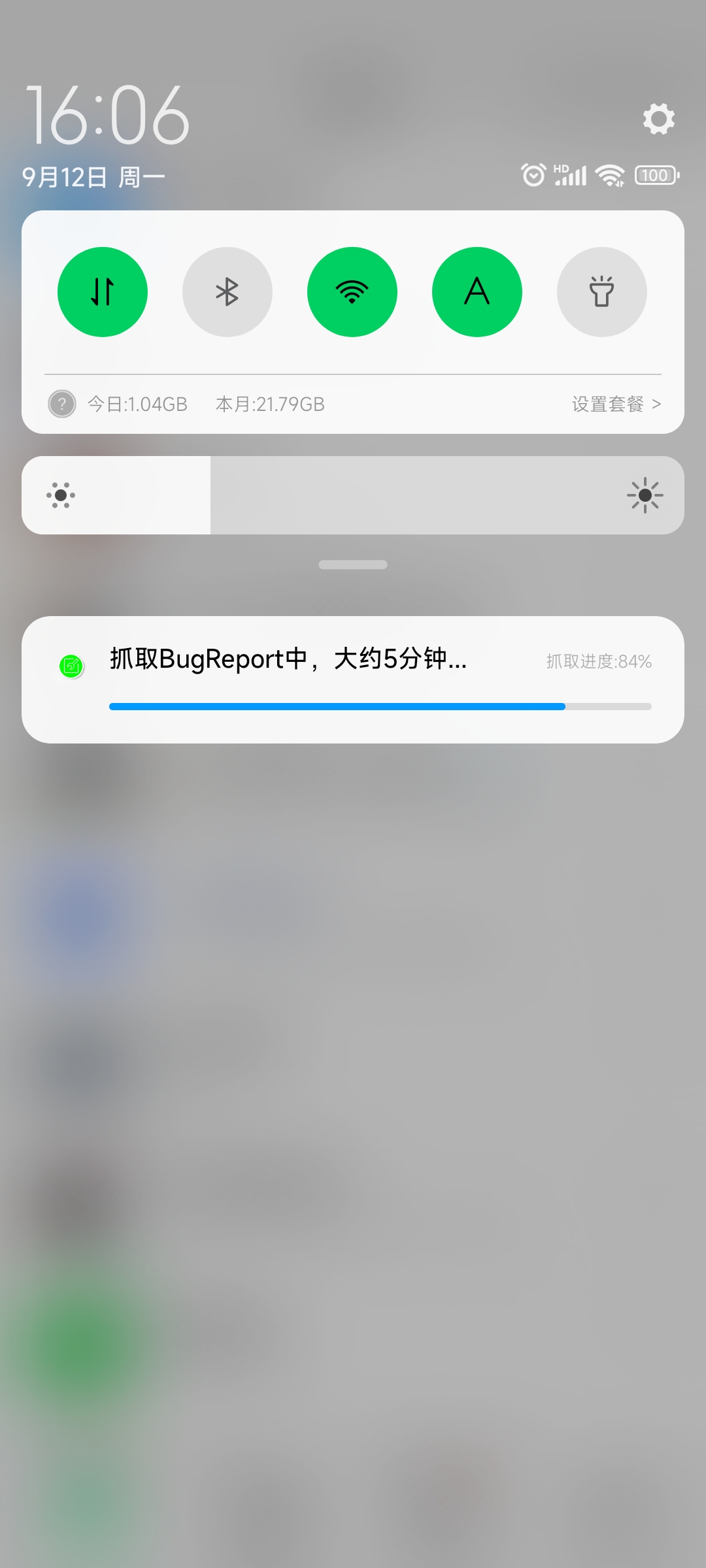The image size is (706, 1568).
Task: Enable Bluetooth
Action: point(227,292)
